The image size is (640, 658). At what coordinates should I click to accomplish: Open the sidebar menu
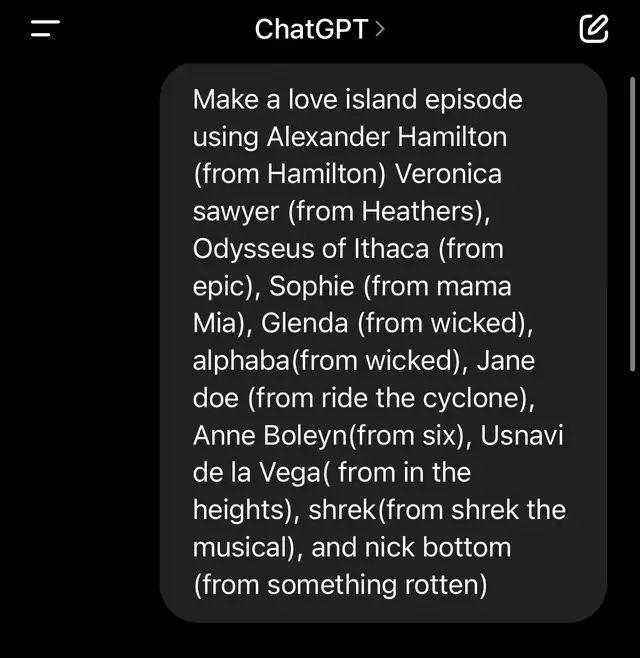point(46,29)
